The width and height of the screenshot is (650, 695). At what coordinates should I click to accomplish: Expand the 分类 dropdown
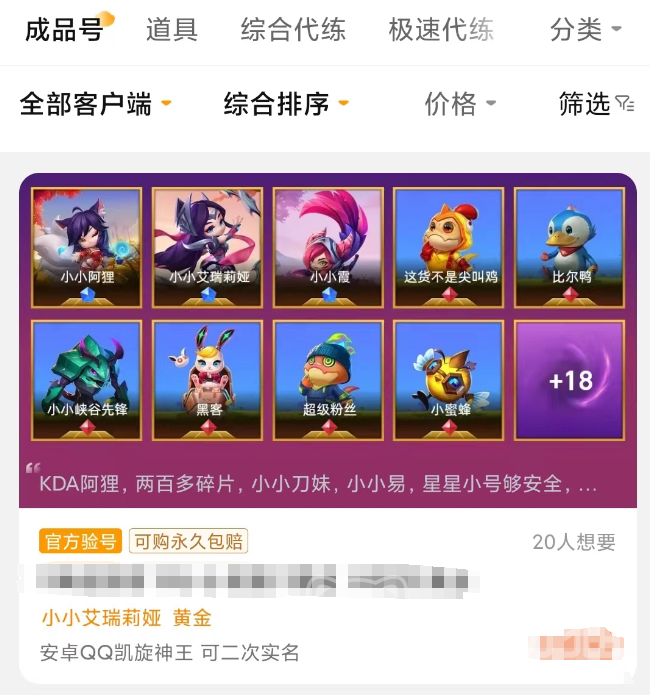[x=585, y=30]
